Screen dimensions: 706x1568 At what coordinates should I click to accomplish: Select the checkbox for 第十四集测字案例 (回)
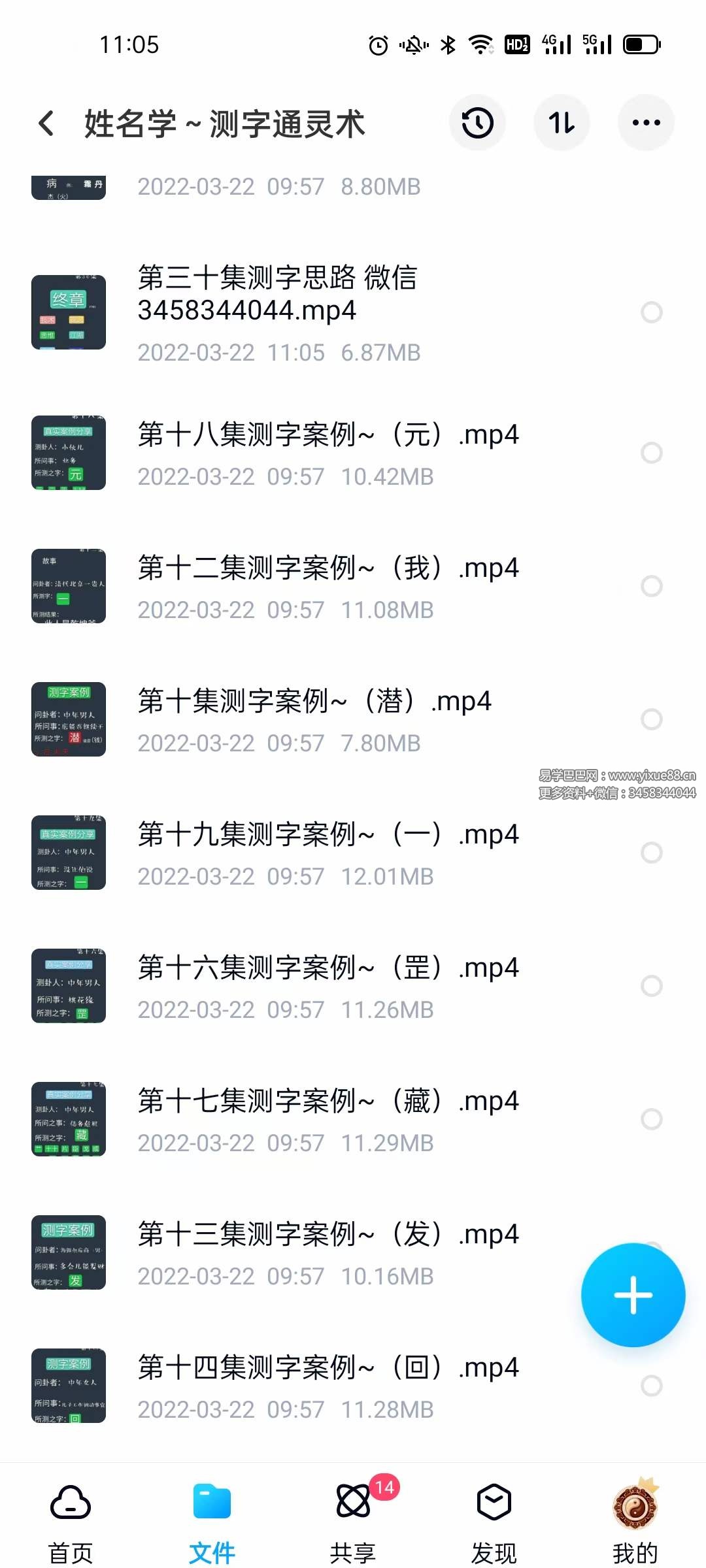click(x=651, y=1386)
